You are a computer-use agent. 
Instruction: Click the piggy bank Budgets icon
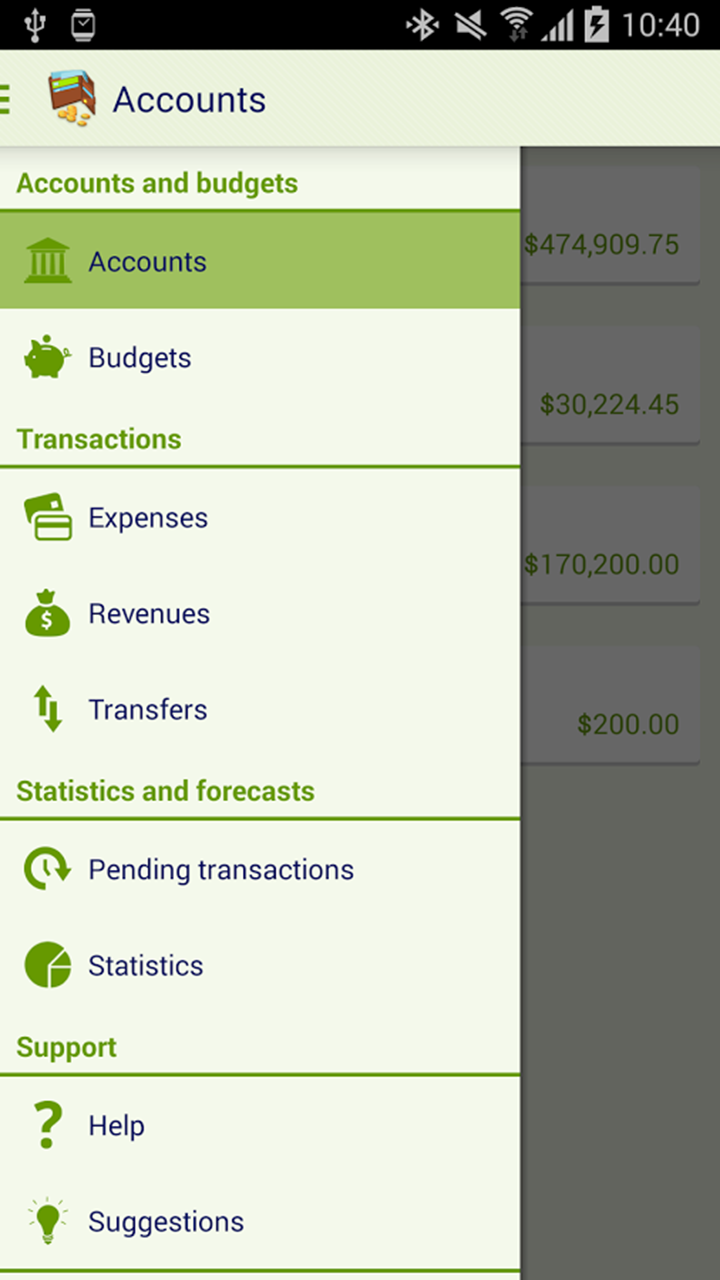45,357
